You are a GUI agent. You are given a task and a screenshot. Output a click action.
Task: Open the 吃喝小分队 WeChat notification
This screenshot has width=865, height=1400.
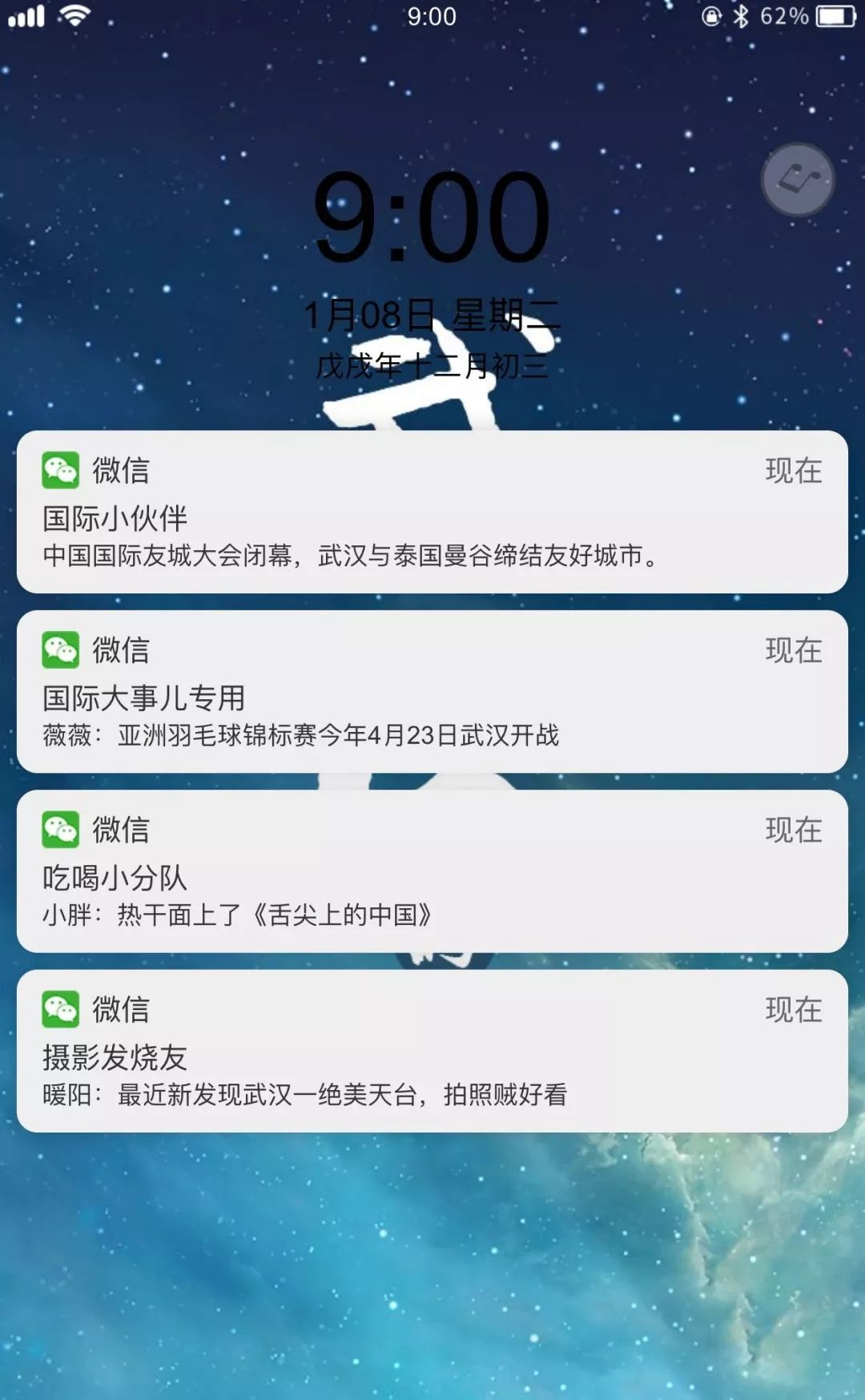[x=432, y=871]
